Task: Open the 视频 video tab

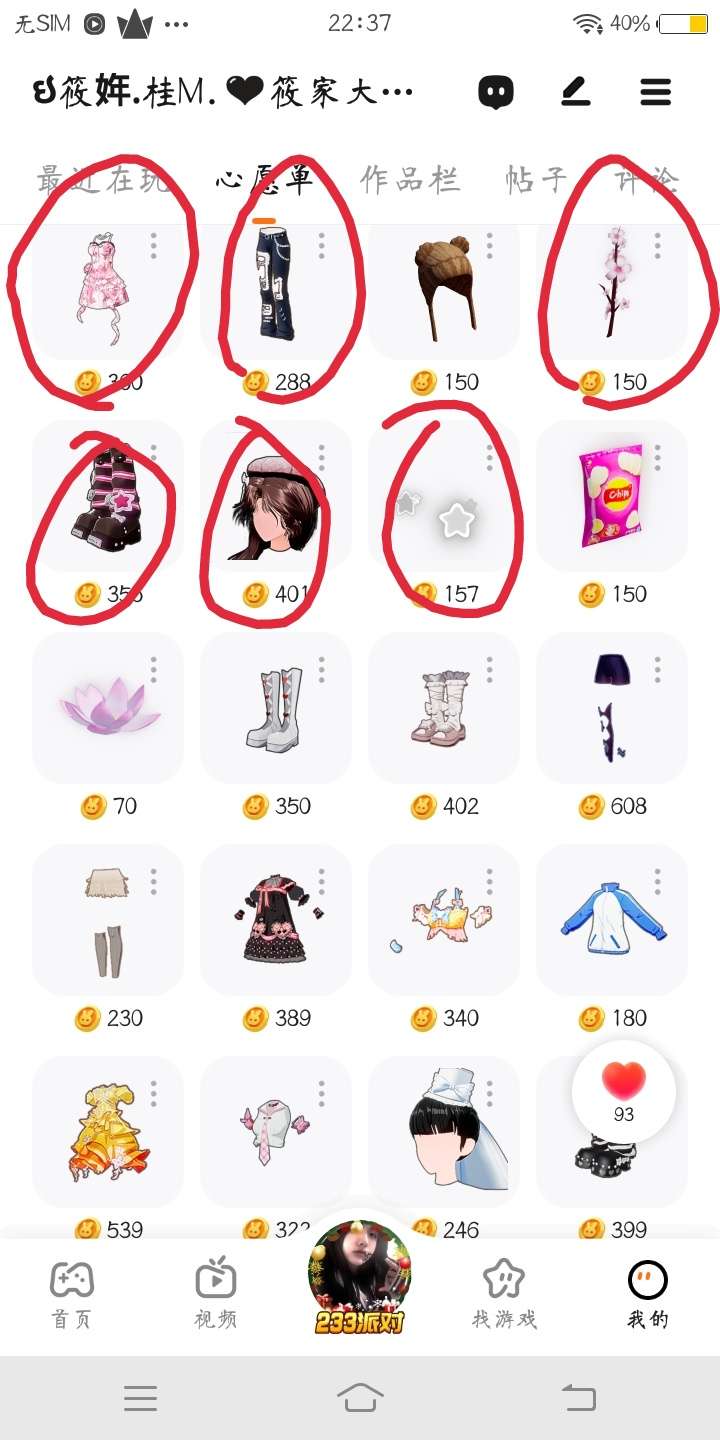Action: (x=216, y=1295)
